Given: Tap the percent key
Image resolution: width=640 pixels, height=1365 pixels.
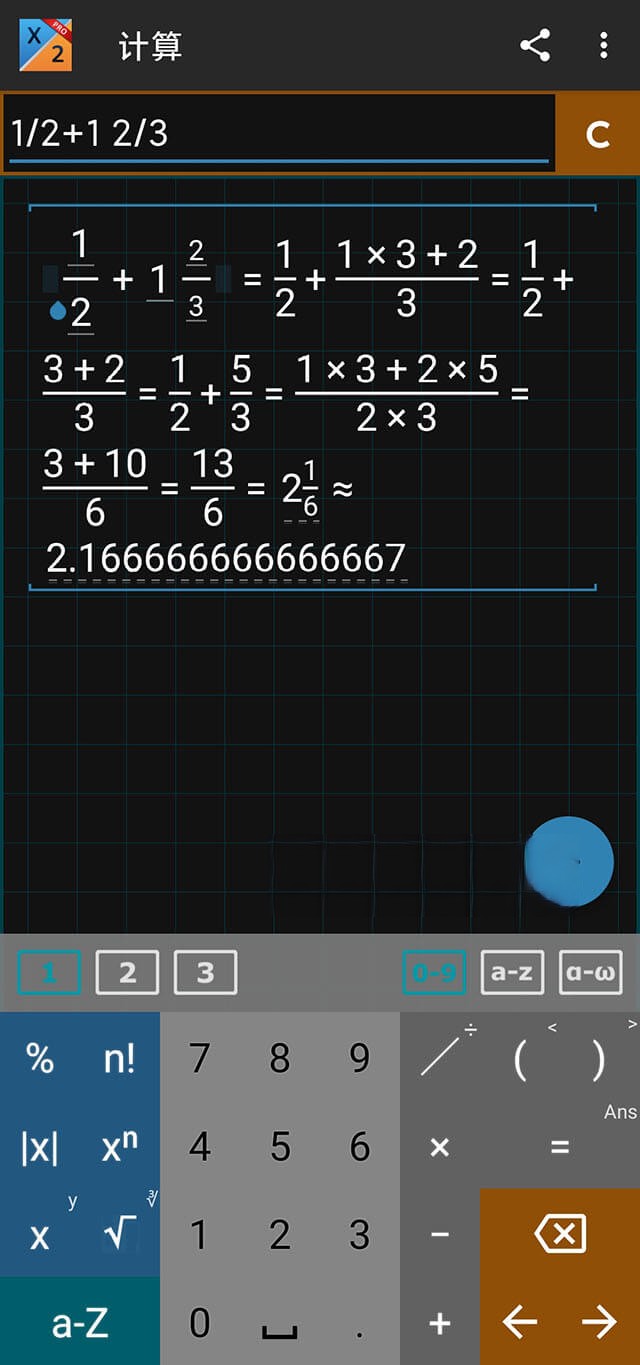Looking at the screenshot, I should [40, 1057].
